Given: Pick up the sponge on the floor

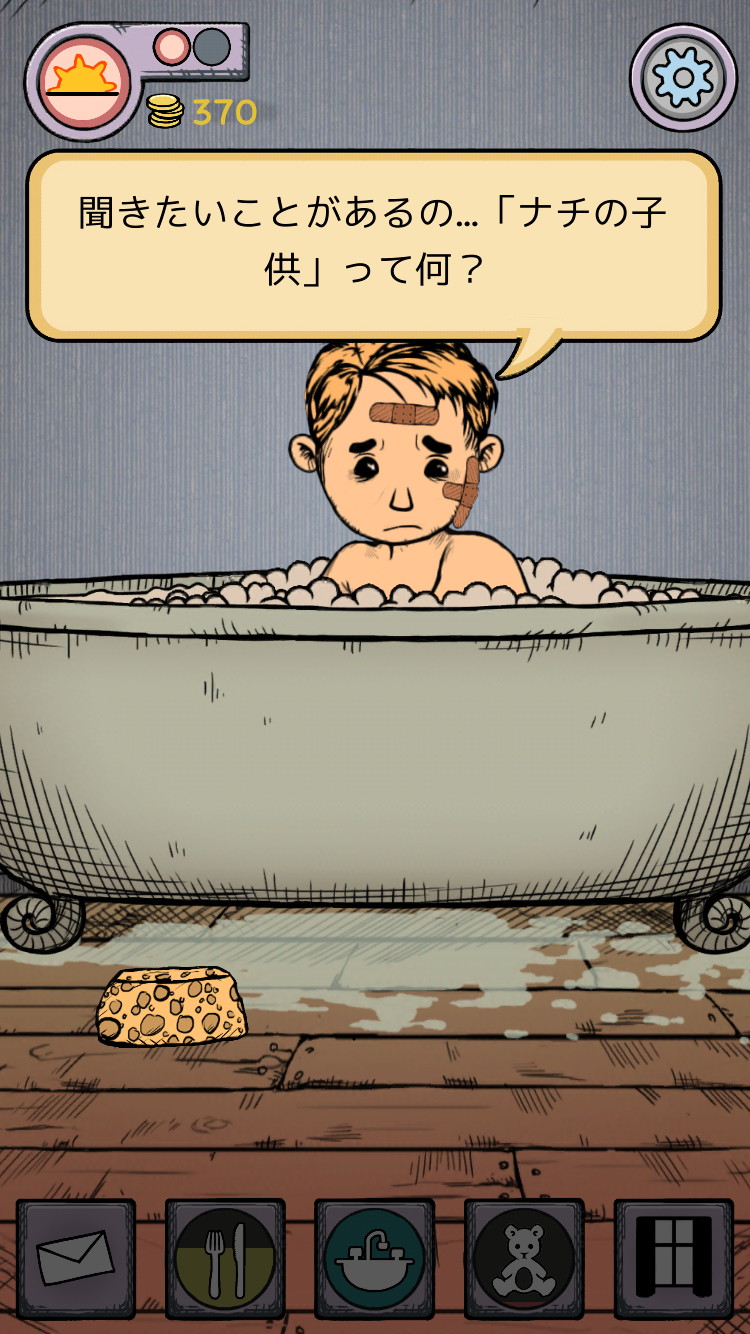Looking at the screenshot, I should pos(172,1005).
